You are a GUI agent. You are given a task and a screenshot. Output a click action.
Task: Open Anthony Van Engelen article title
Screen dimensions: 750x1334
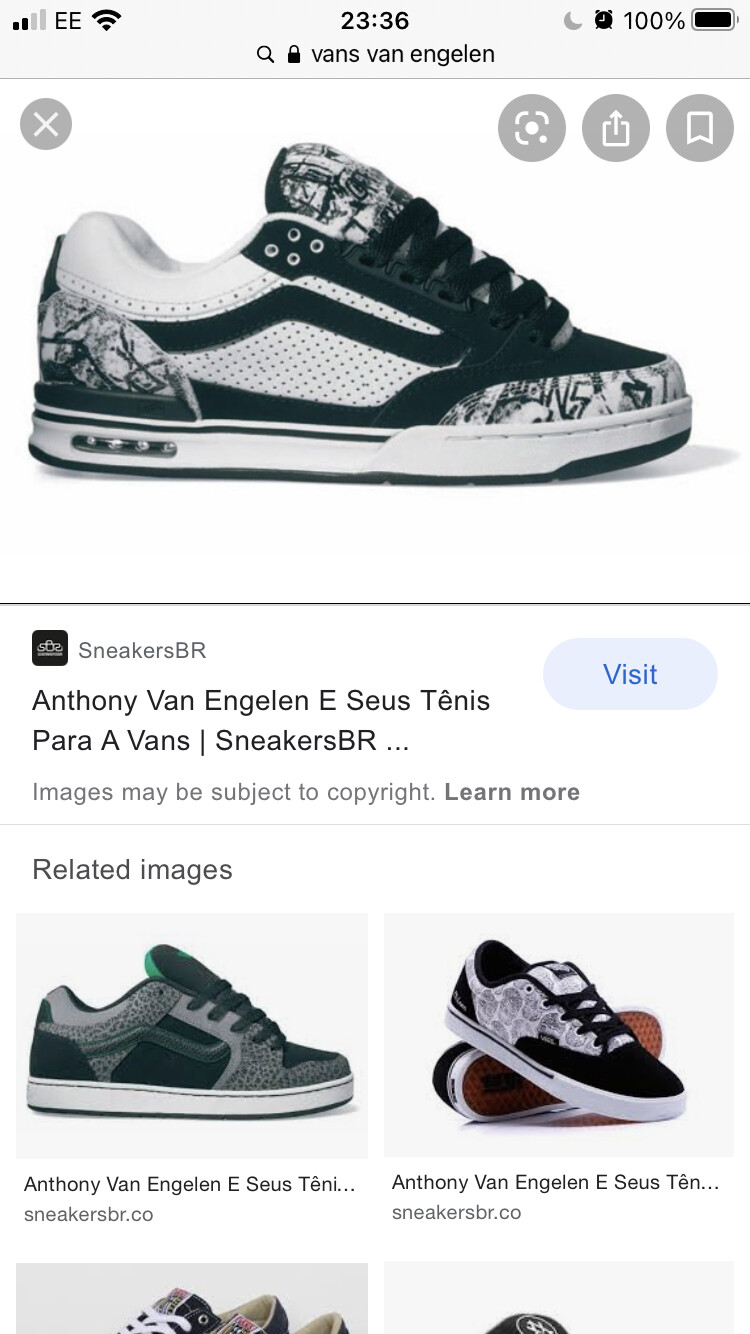tap(261, 720)
